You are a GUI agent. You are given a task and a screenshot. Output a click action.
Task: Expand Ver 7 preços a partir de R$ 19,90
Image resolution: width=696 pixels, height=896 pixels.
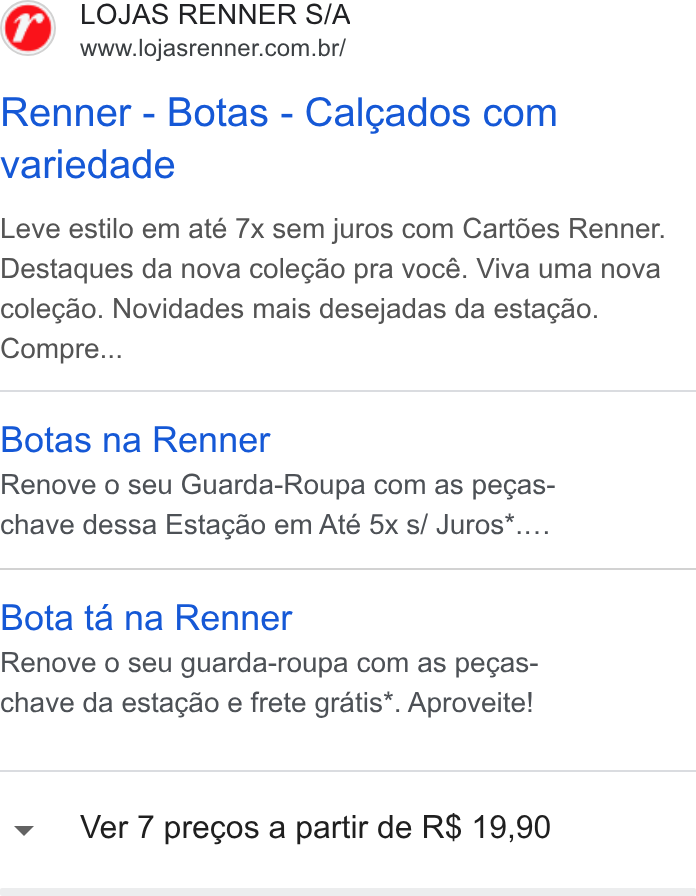[348, 827]
